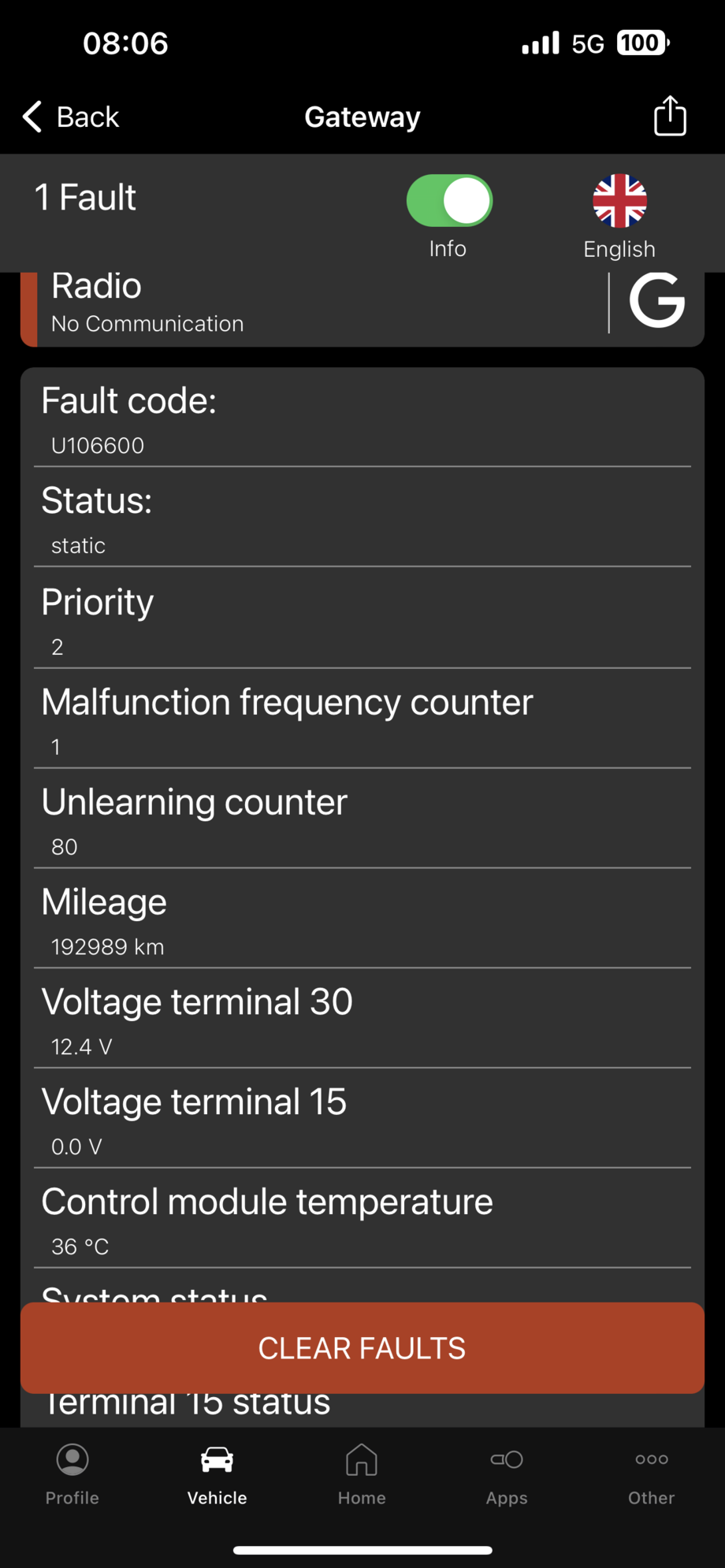Change language using the English flag icon

click(619, 202)
